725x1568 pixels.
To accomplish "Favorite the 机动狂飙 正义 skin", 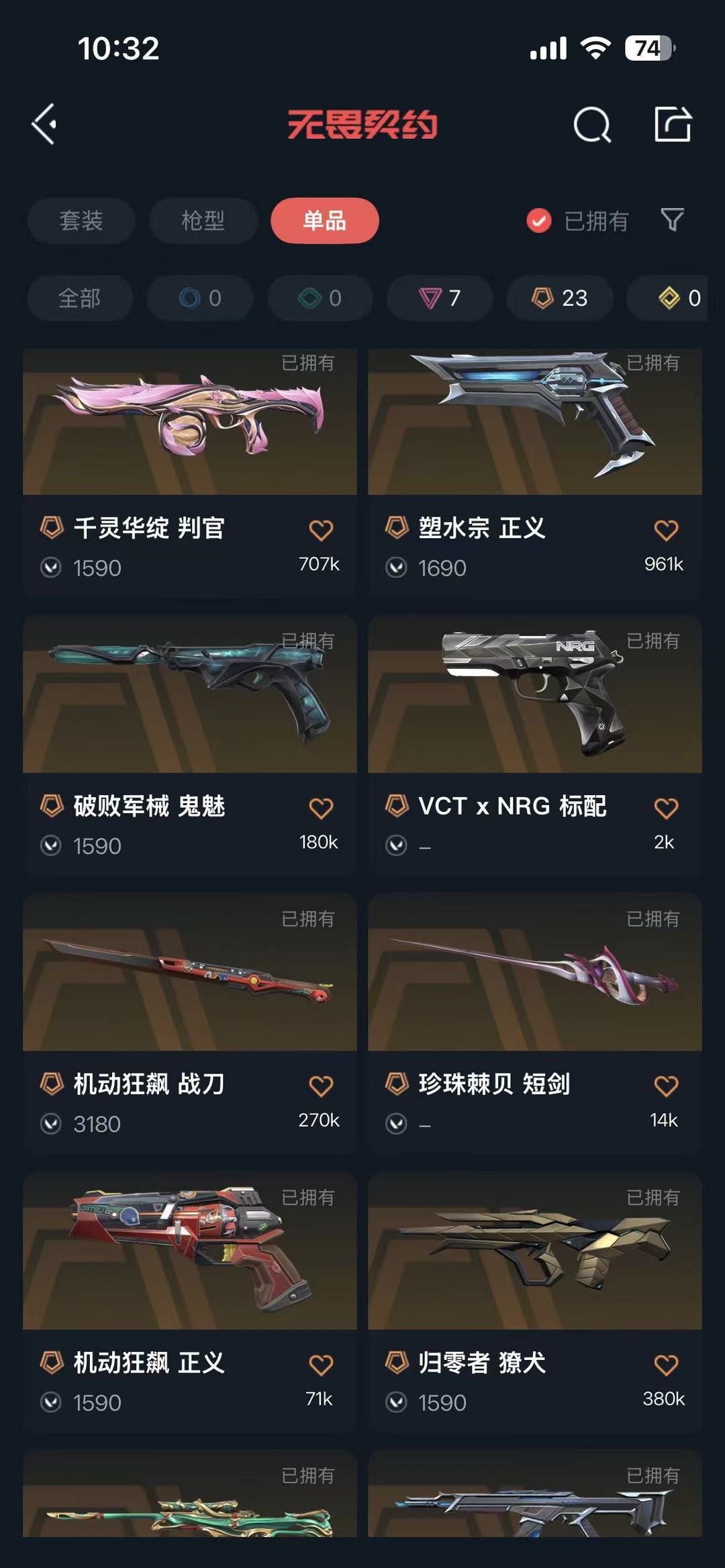I will click(x=321, y=1365).
